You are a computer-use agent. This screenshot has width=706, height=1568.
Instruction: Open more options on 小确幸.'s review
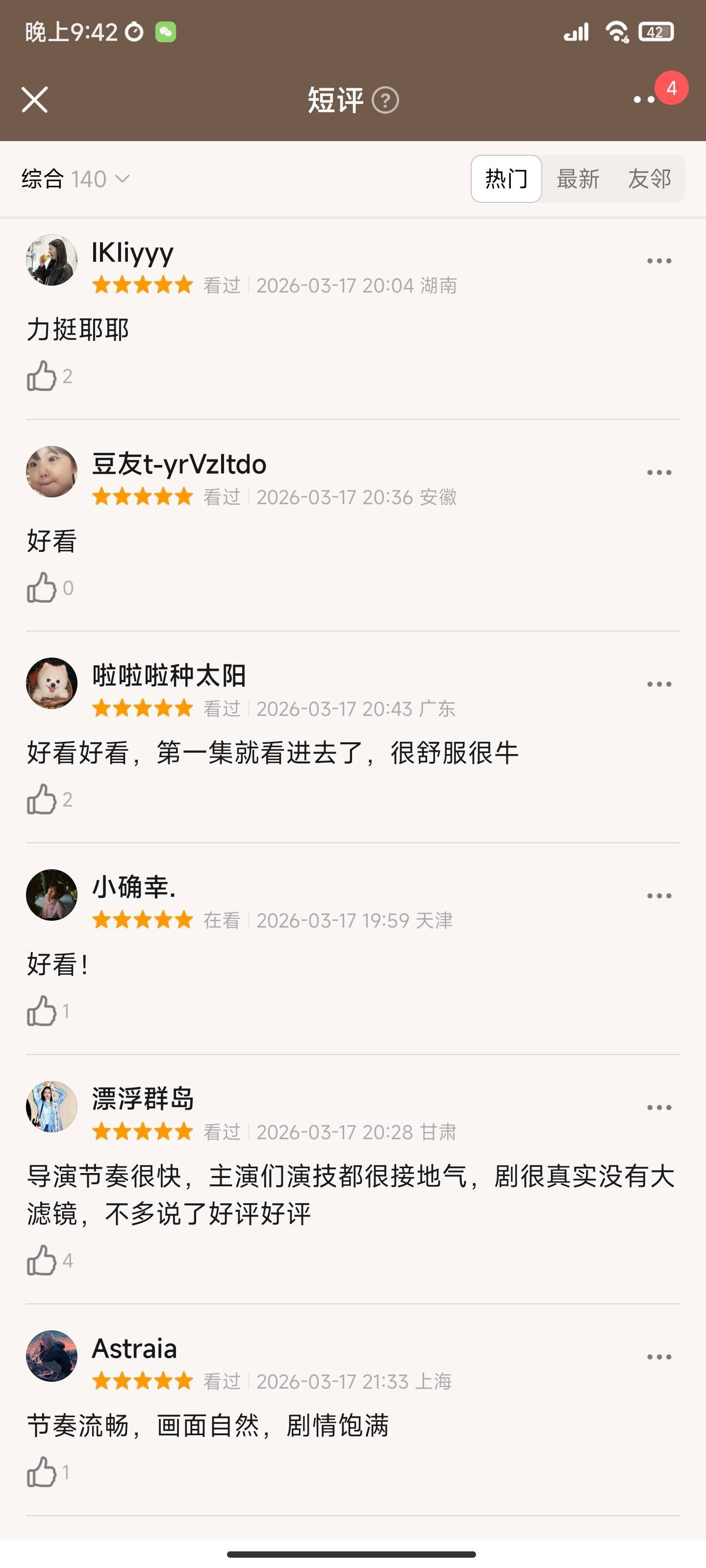(659, 896)
